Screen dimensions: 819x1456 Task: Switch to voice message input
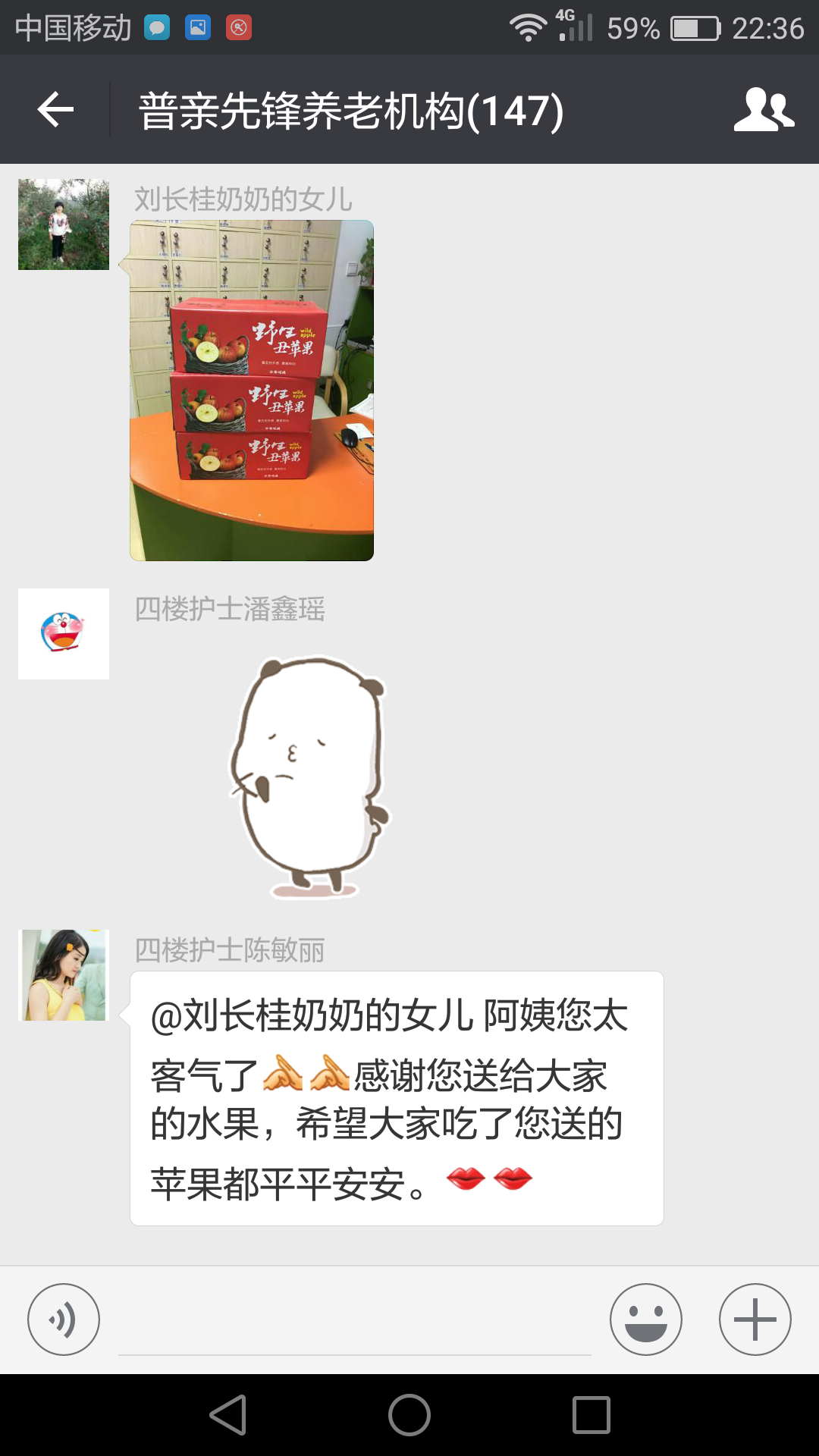(x=64, y=1319)
